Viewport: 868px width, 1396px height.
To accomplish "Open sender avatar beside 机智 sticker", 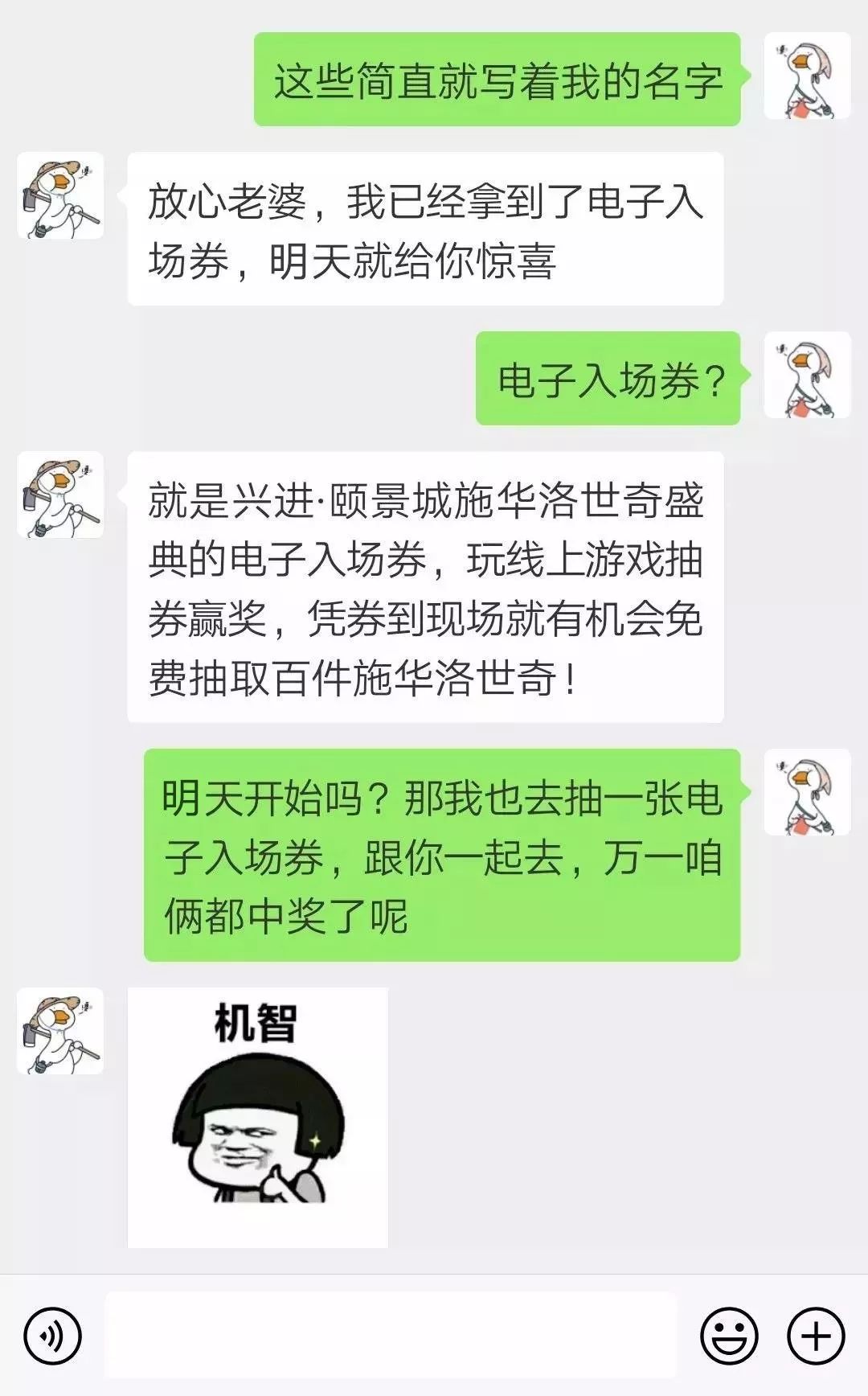I will (x=60, y=1031).
